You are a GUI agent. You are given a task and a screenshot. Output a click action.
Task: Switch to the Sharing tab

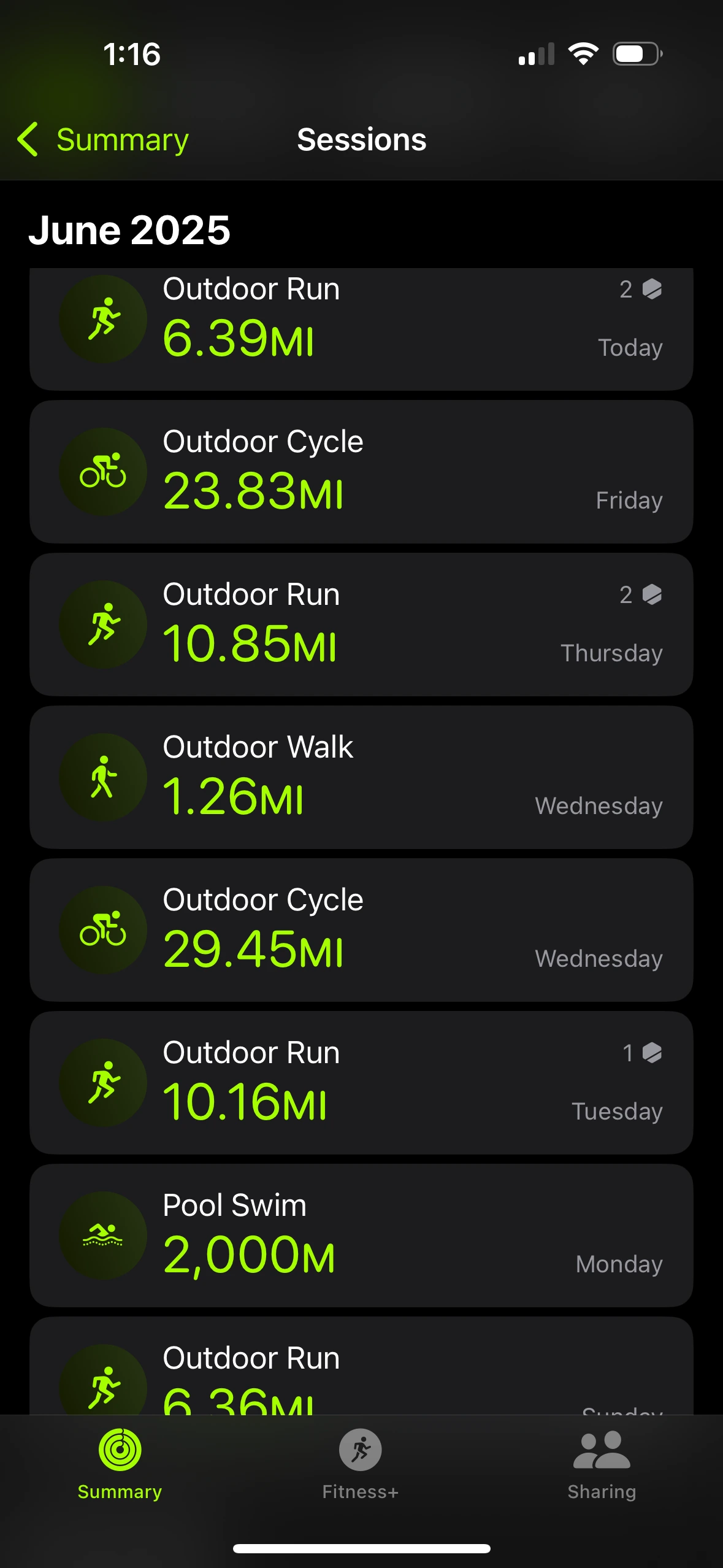[602, 1464]
